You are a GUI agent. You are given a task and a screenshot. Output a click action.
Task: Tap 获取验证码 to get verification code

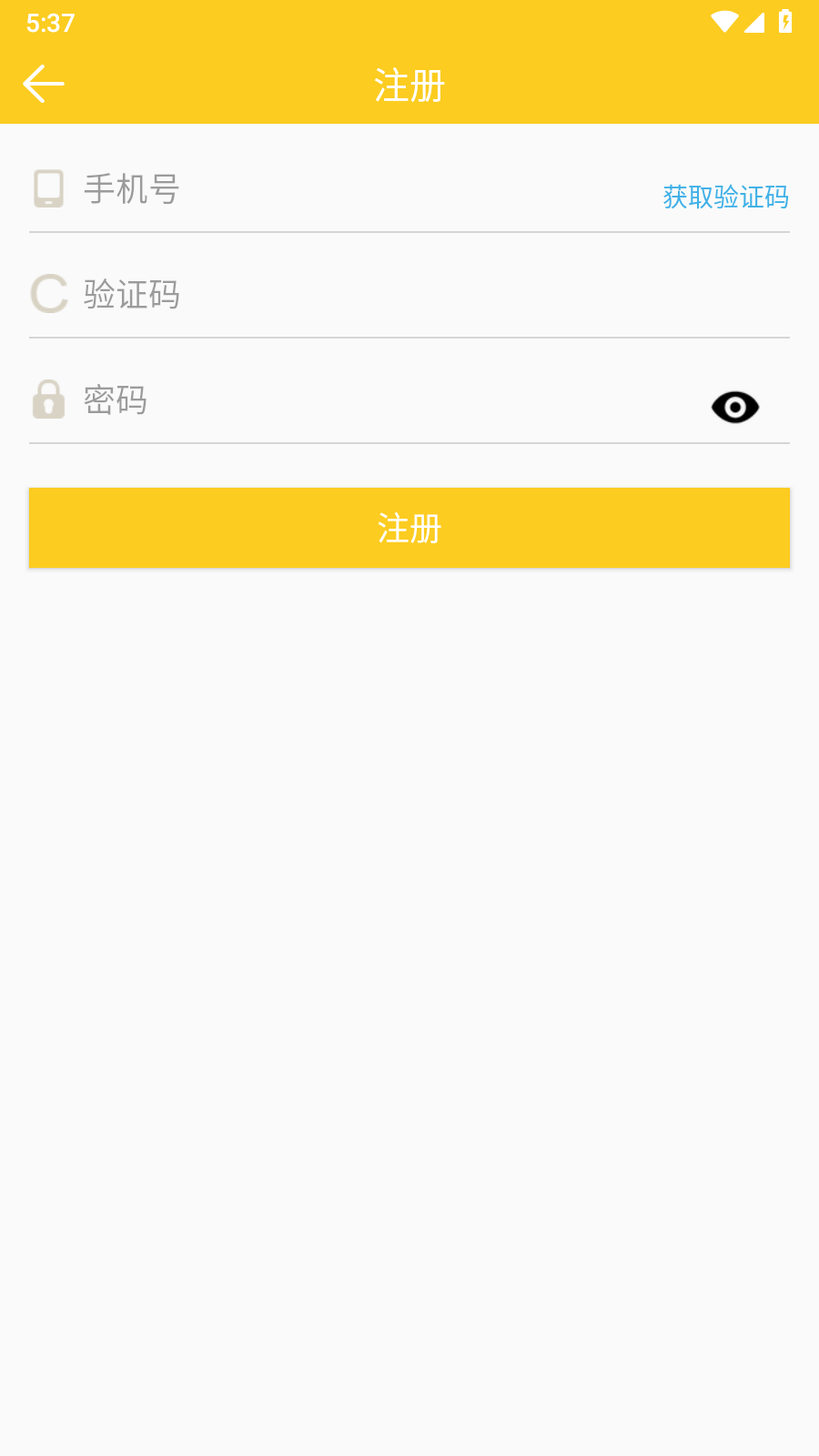coord(725,197)
